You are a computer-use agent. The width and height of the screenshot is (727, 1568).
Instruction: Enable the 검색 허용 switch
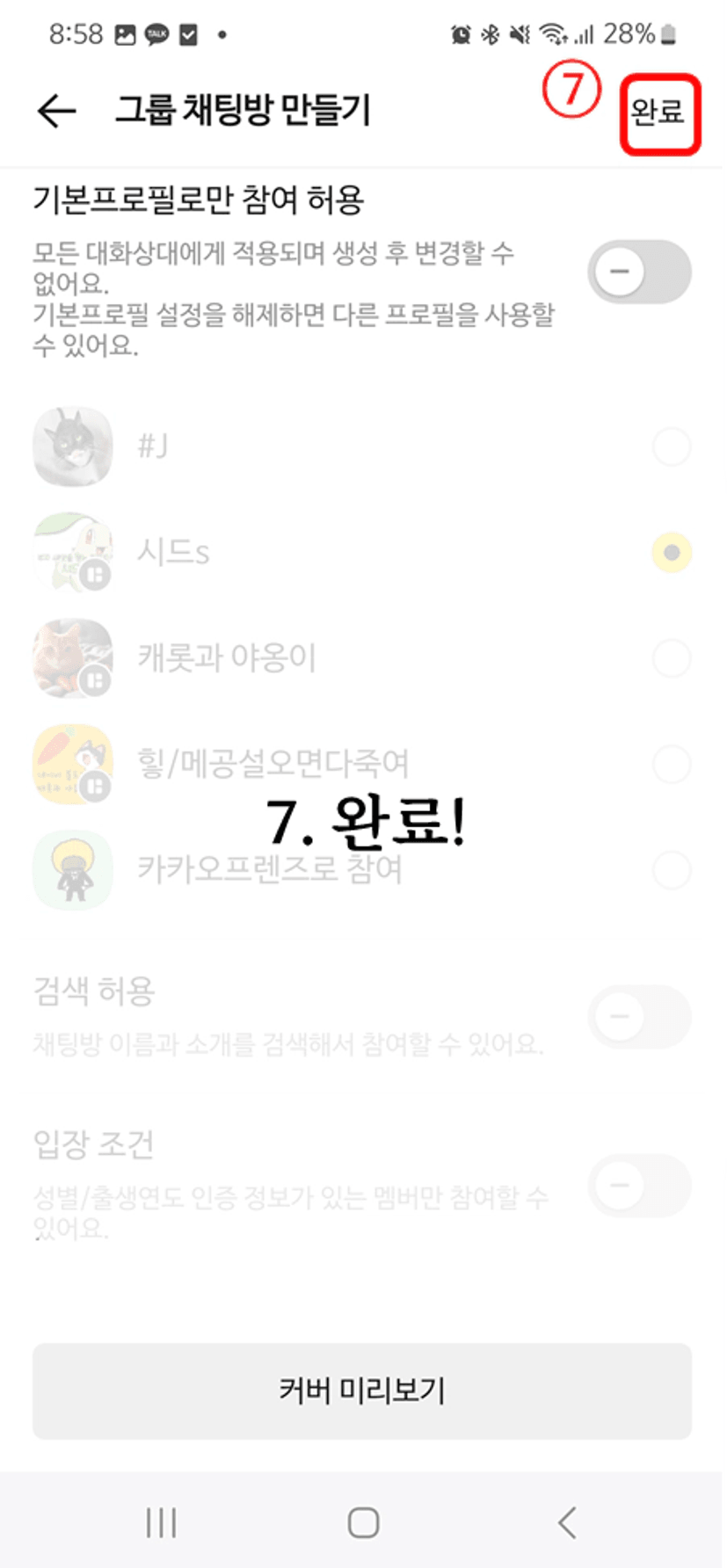click(x=638, y=1016)
